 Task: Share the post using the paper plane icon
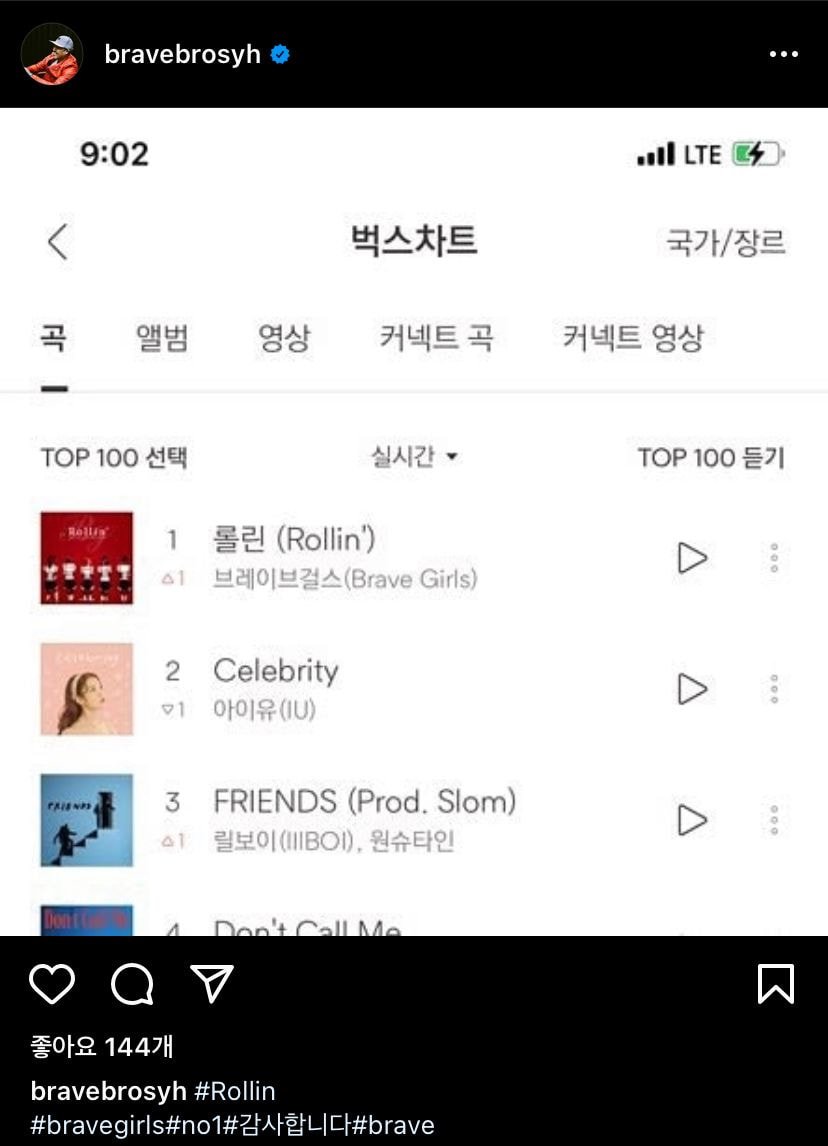pyautogui.click(x=212, y=984)
